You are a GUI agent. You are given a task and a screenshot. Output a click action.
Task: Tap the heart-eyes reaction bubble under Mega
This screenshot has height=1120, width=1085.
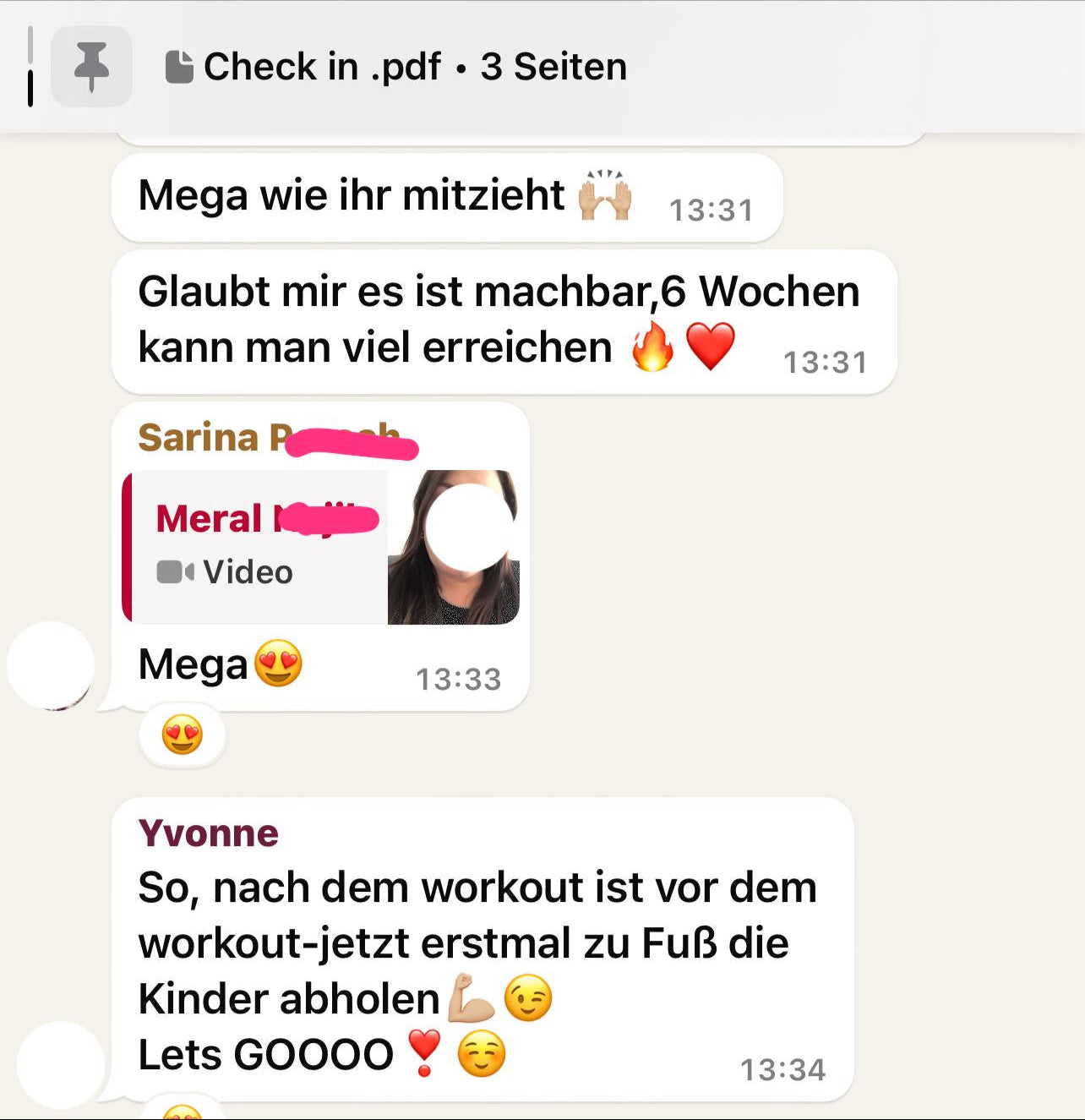(x=183, y=735)
